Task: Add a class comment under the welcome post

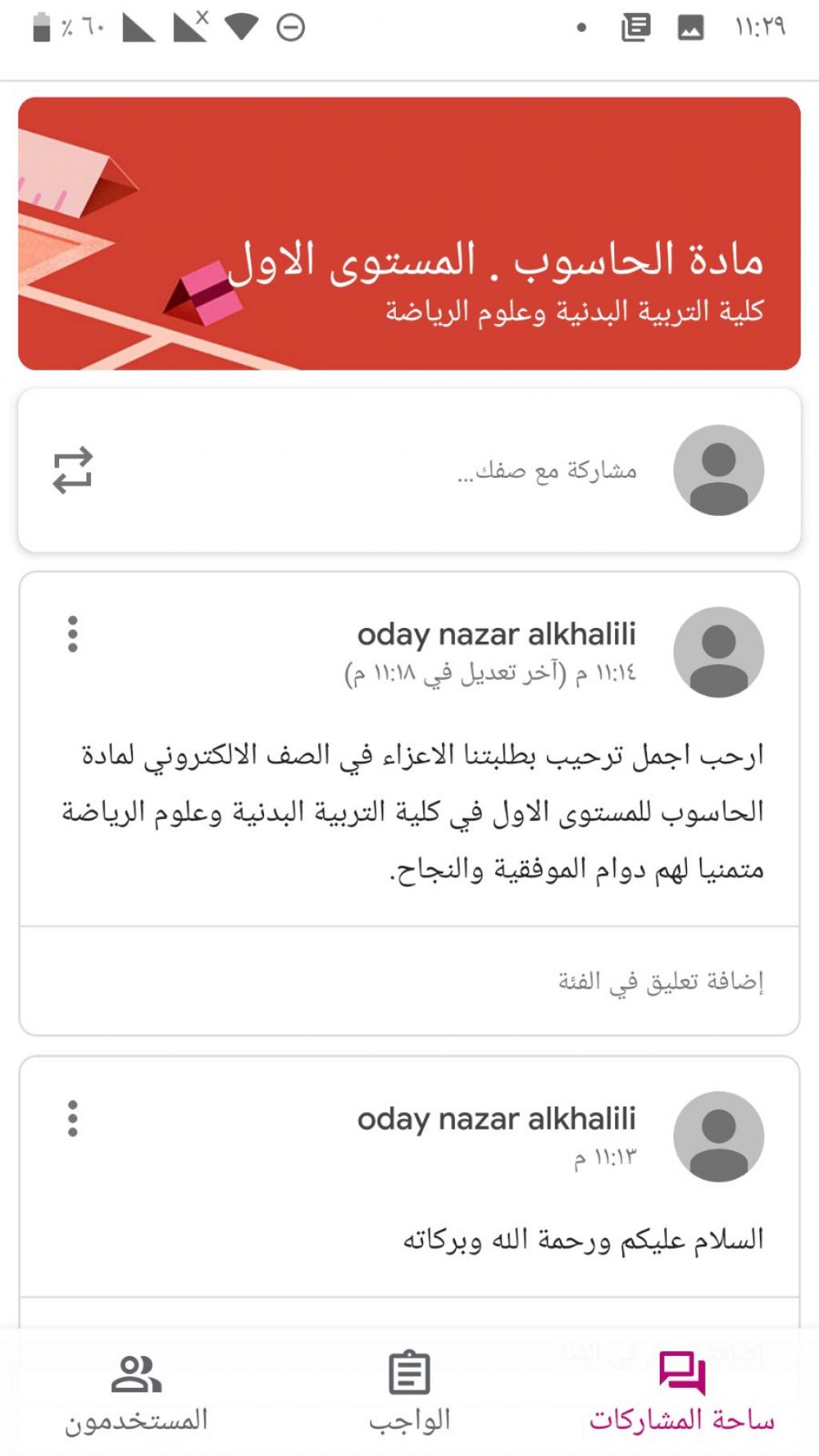Action: [x=661, y=981]
